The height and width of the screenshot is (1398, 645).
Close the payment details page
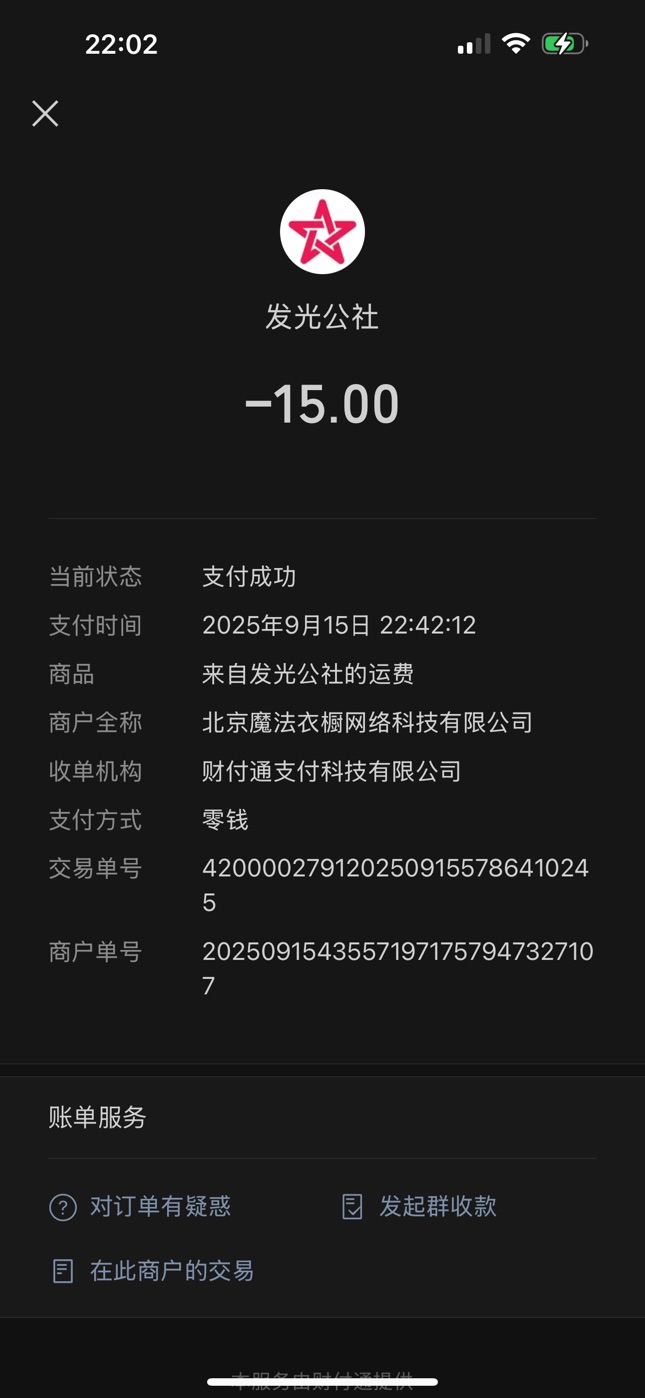[x=45, y=114]
